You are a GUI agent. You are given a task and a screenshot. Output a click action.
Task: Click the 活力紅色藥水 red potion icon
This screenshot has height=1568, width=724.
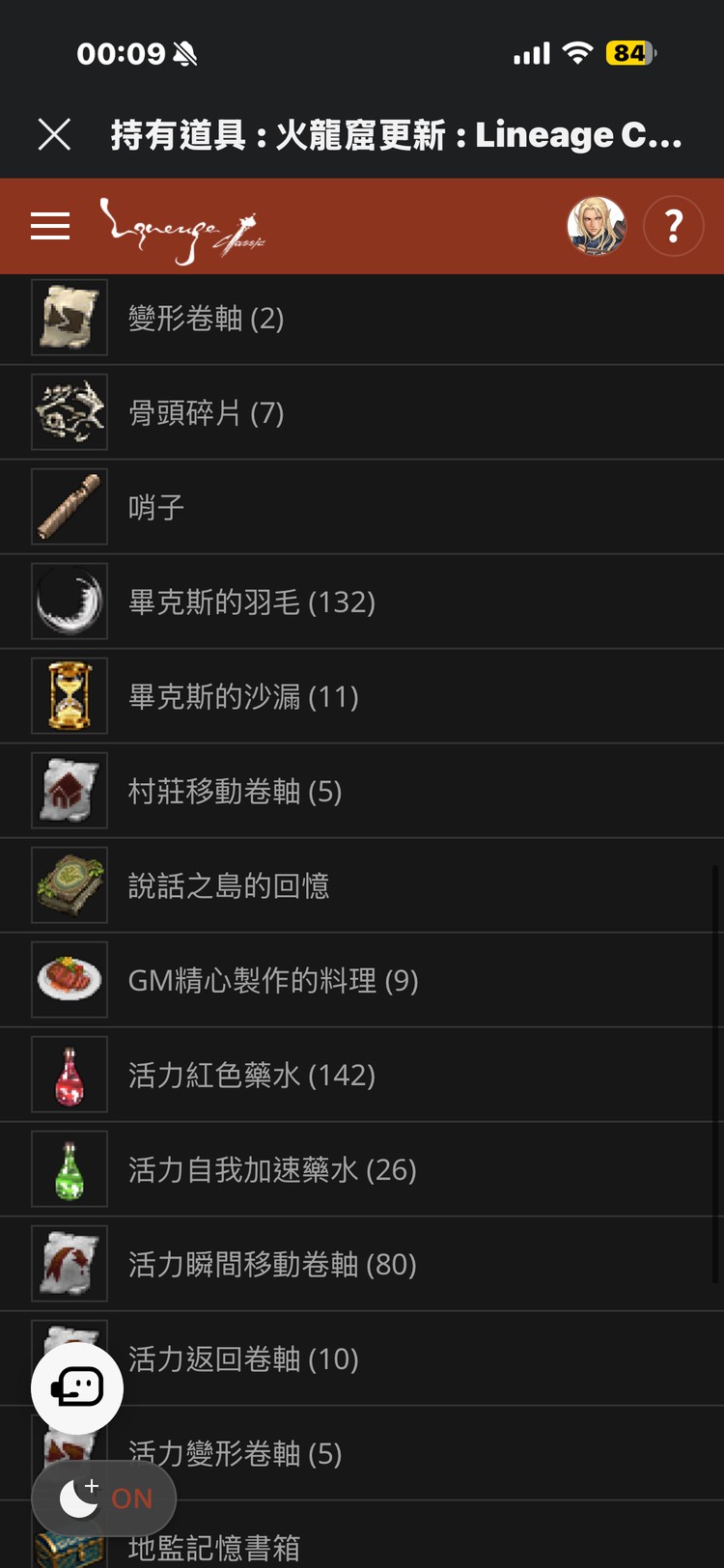[x=69, y=1074]
